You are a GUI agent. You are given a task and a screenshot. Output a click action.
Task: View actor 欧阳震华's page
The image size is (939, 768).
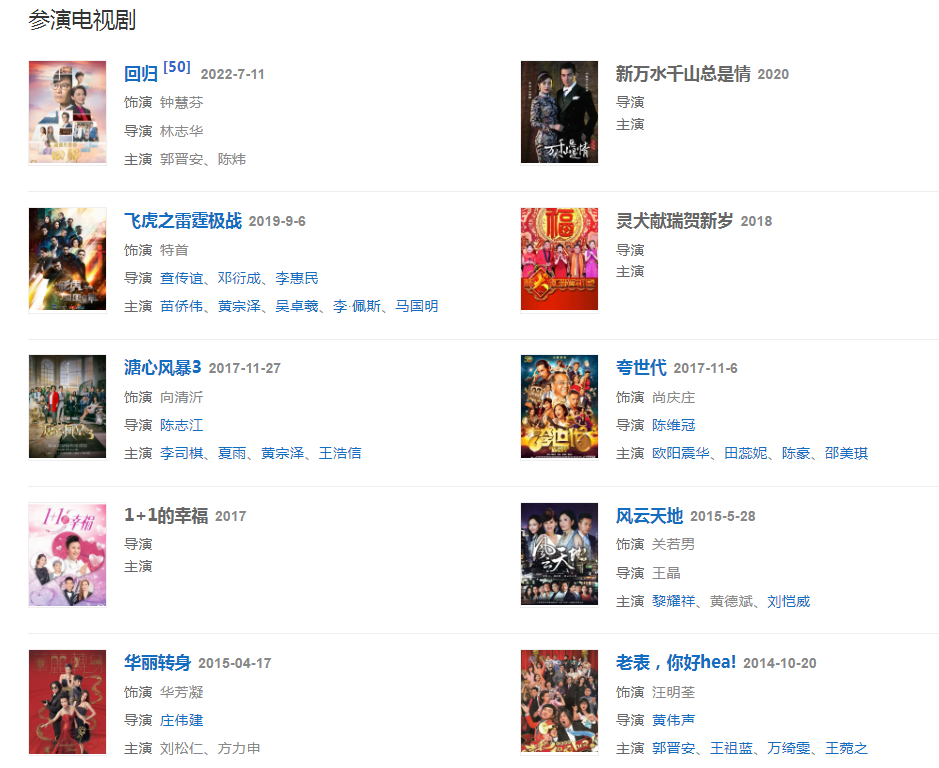point(681,453)
